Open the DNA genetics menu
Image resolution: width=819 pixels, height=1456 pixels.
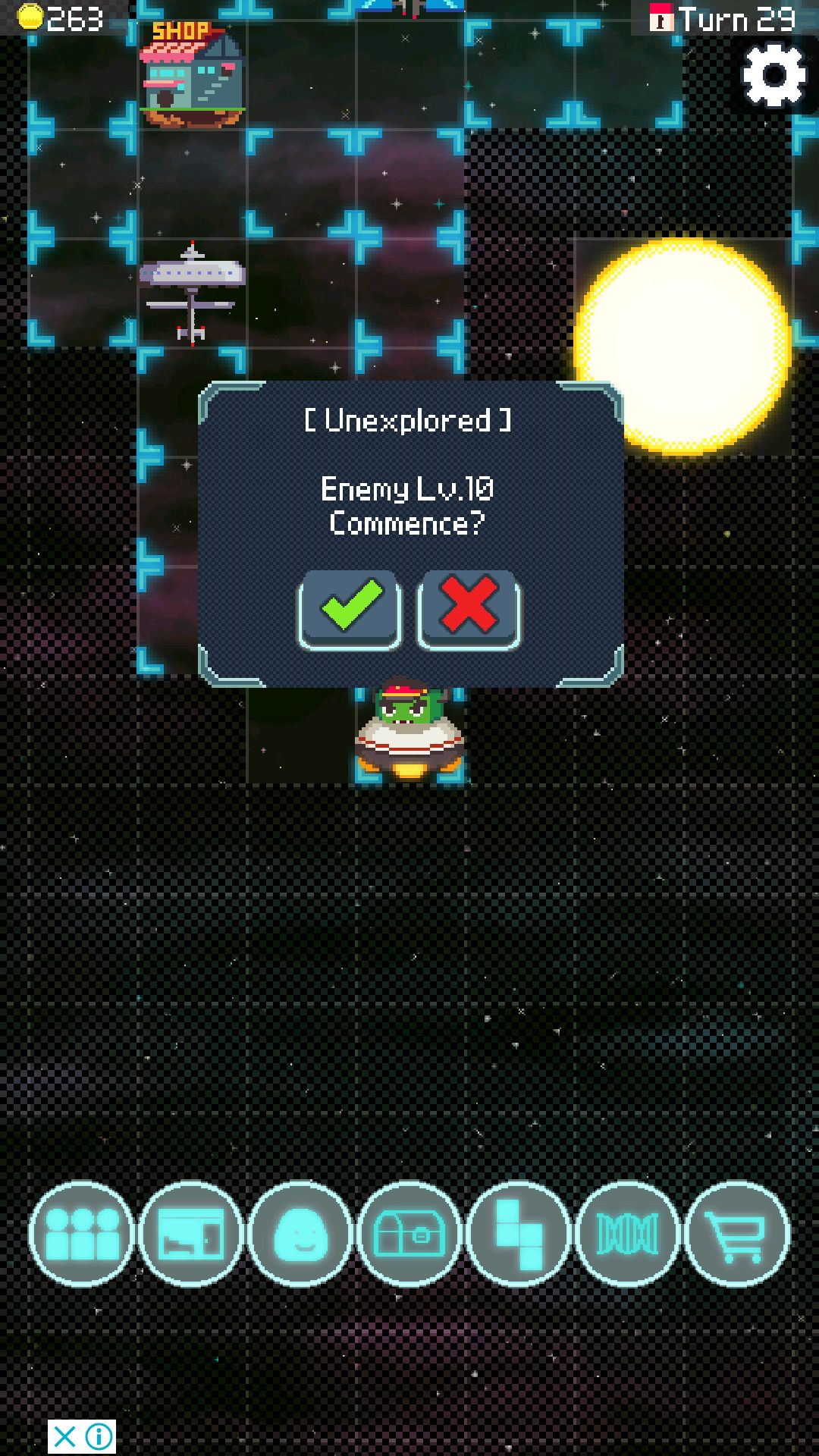628,1234
